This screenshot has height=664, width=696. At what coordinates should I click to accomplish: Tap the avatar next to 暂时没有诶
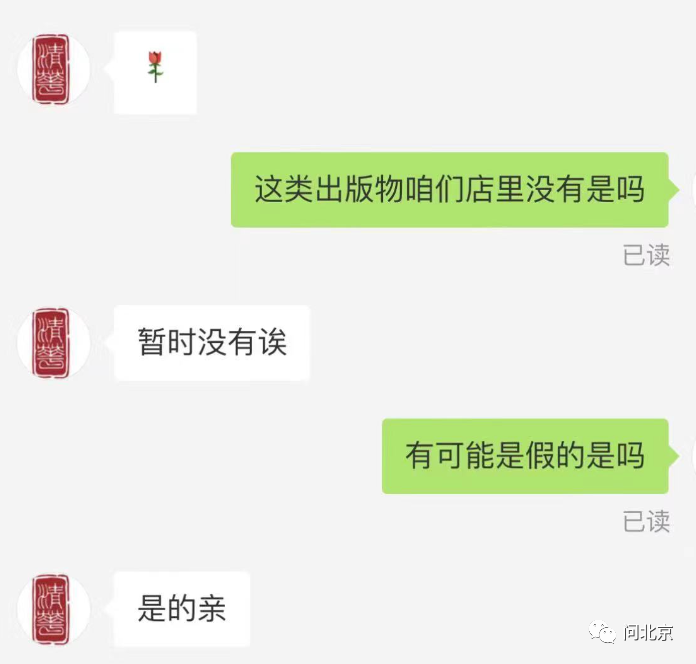53,343
